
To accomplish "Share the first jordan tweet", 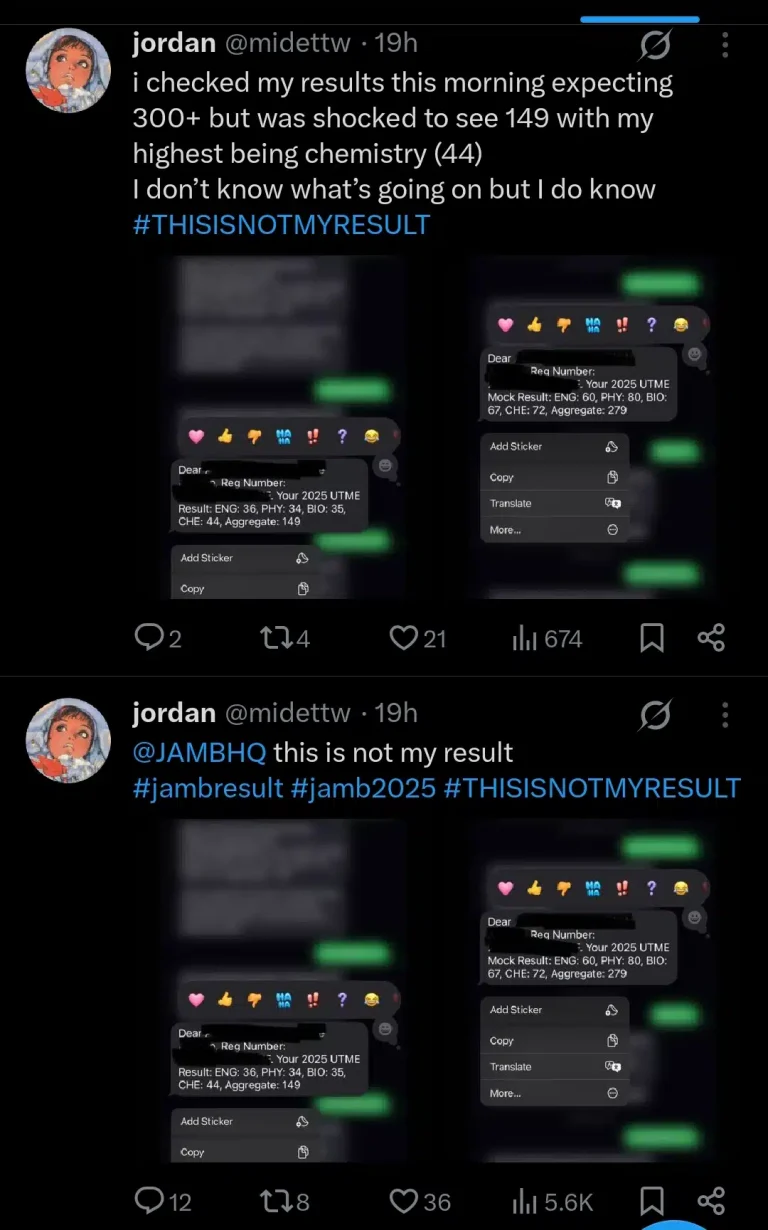I will coord(711,638).
